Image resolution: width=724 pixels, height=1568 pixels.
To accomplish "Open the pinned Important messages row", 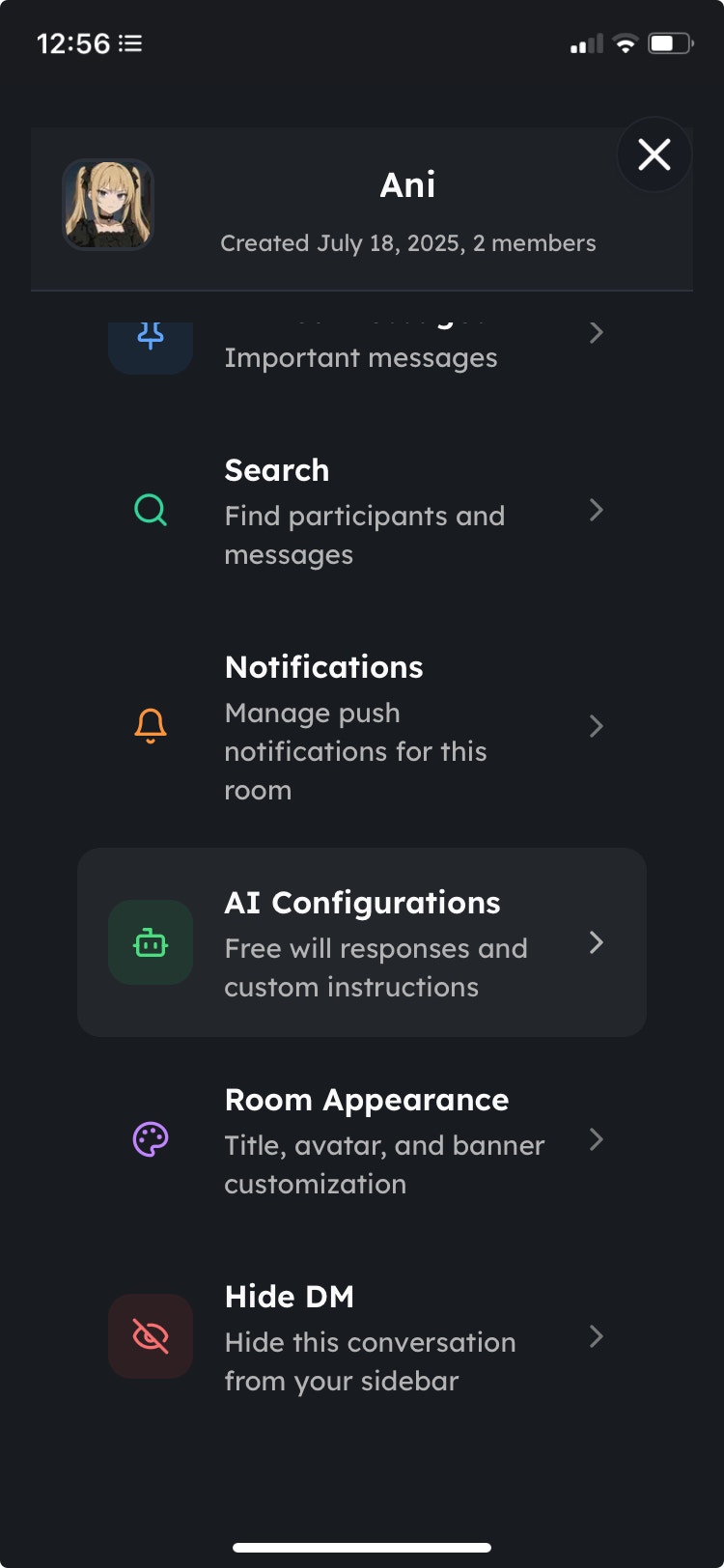I will (x=361, y=348).
